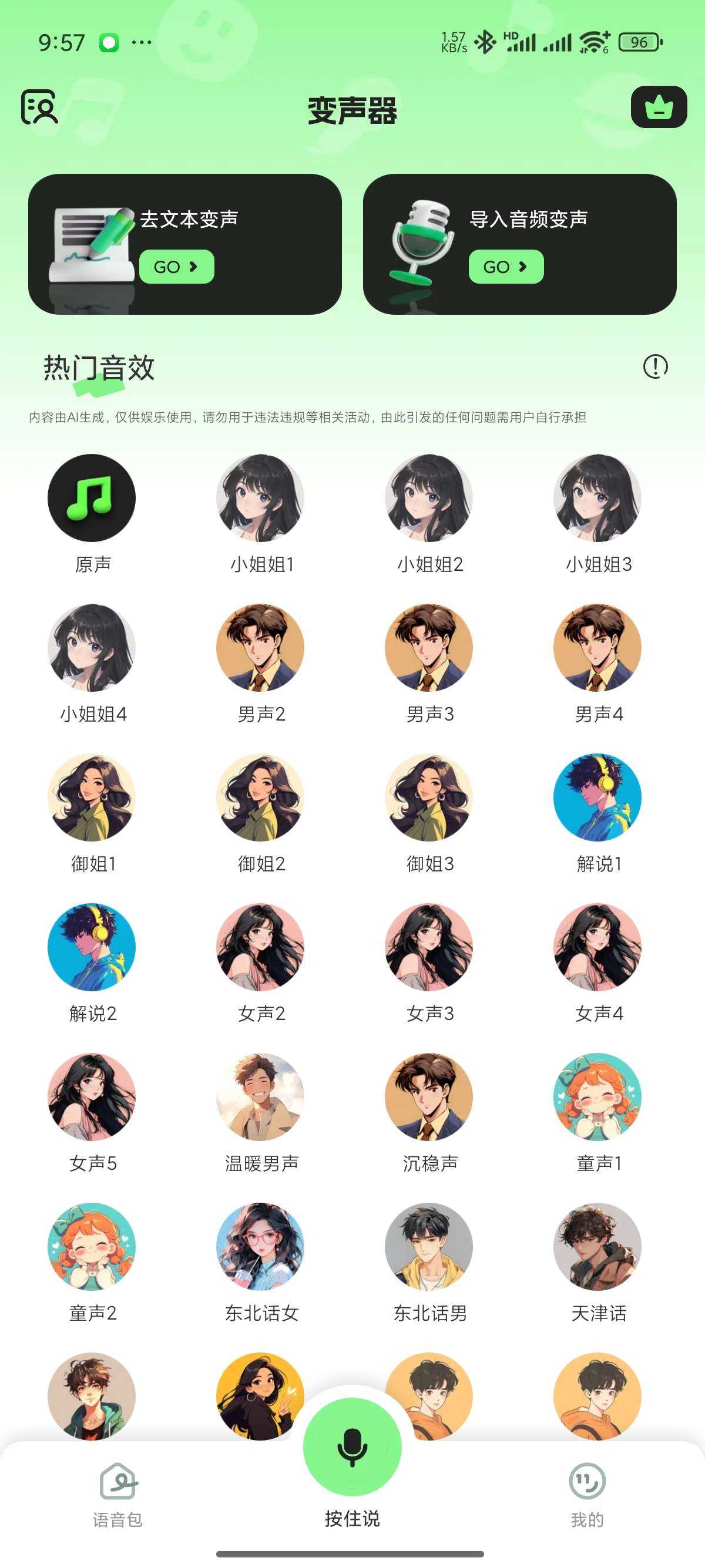Choose the 温暖男声 voice effect
This screenshot has width=705, height=1568.
point(261,1097)
